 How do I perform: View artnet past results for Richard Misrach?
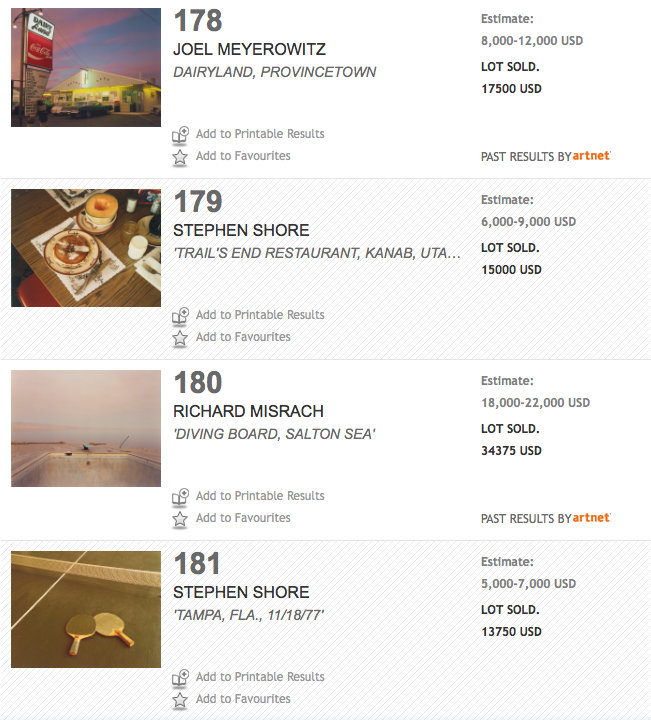pyautogui.click(x=545, y=518)
